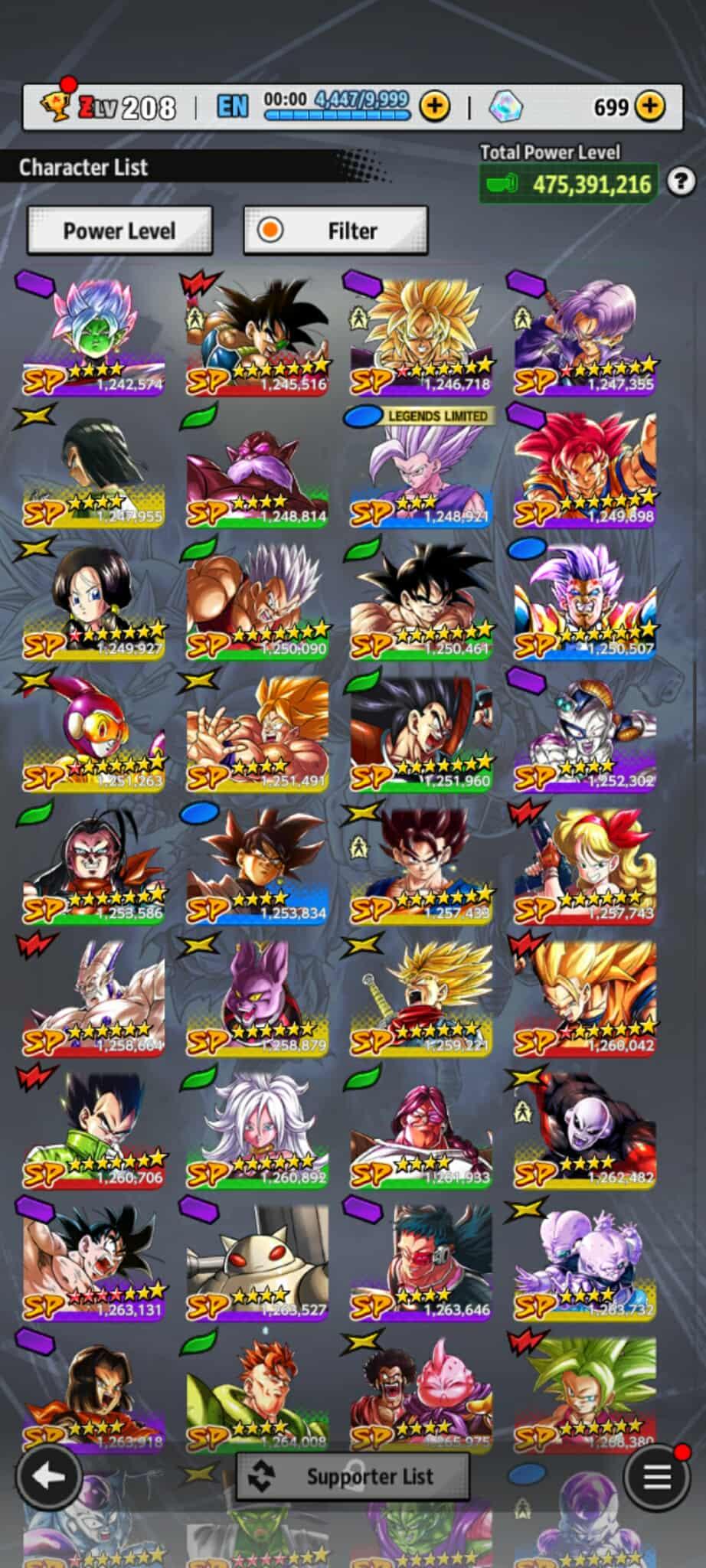Select character with power 1,250,461

tap(421, 601)
